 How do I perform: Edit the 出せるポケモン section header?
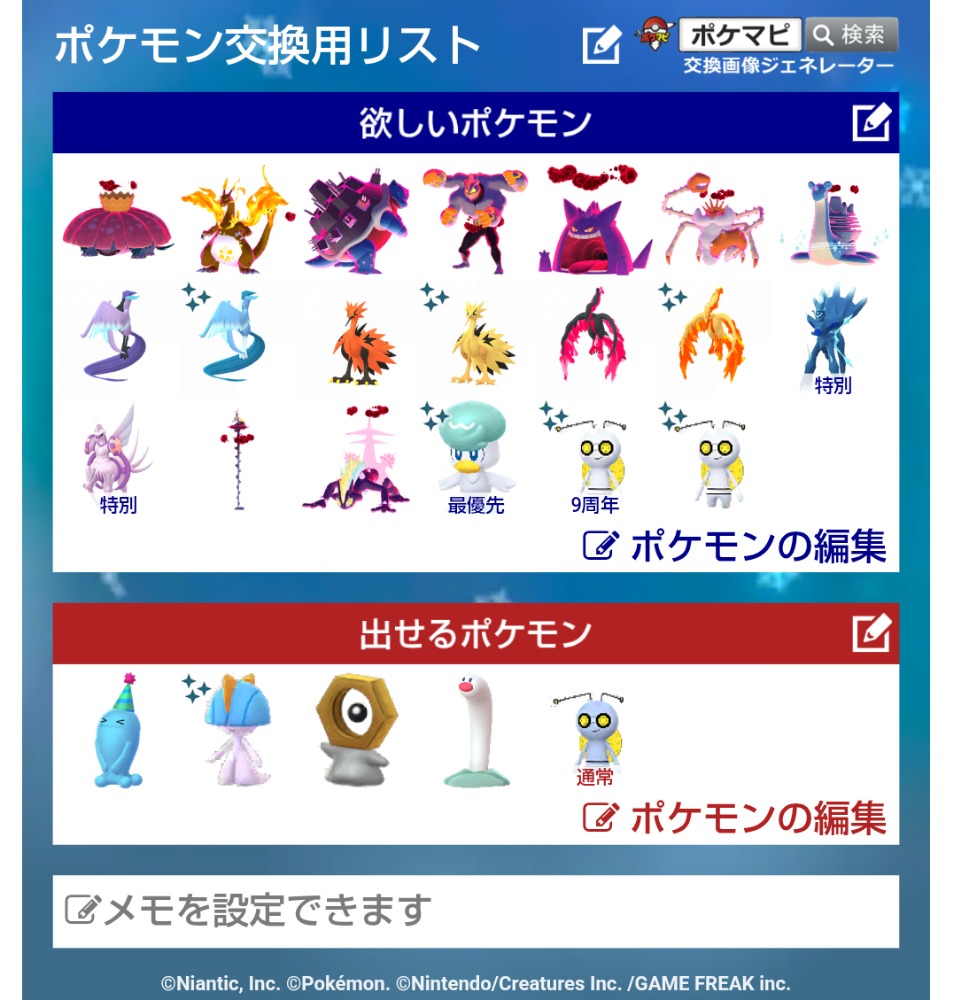pos(871,633)
